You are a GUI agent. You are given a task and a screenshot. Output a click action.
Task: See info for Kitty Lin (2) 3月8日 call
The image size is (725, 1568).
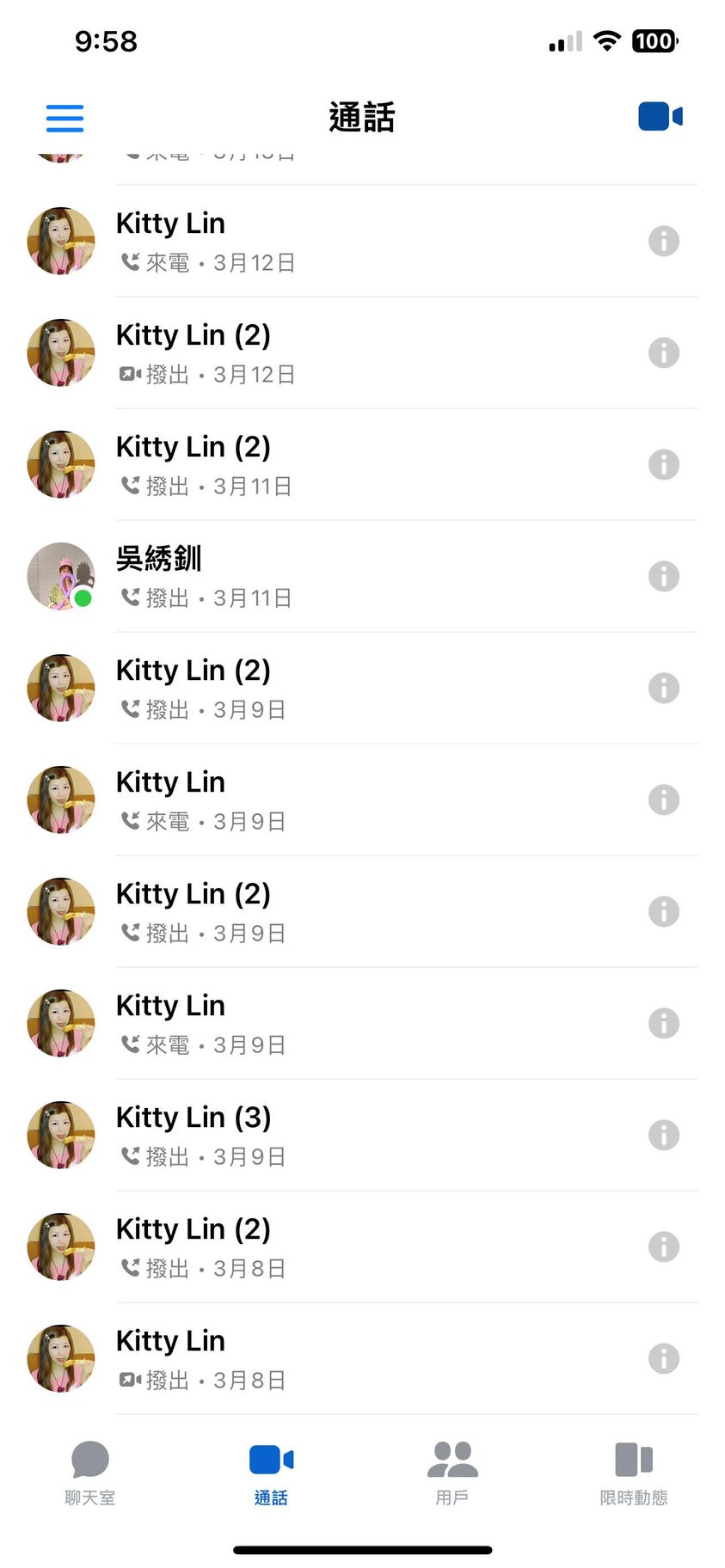pos(663,1246)
